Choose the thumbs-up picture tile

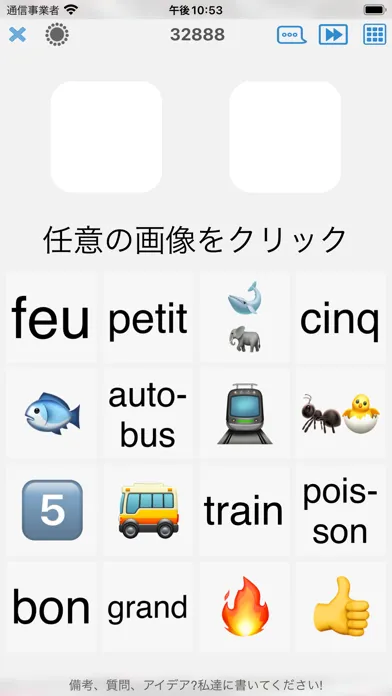coord(341,606)
